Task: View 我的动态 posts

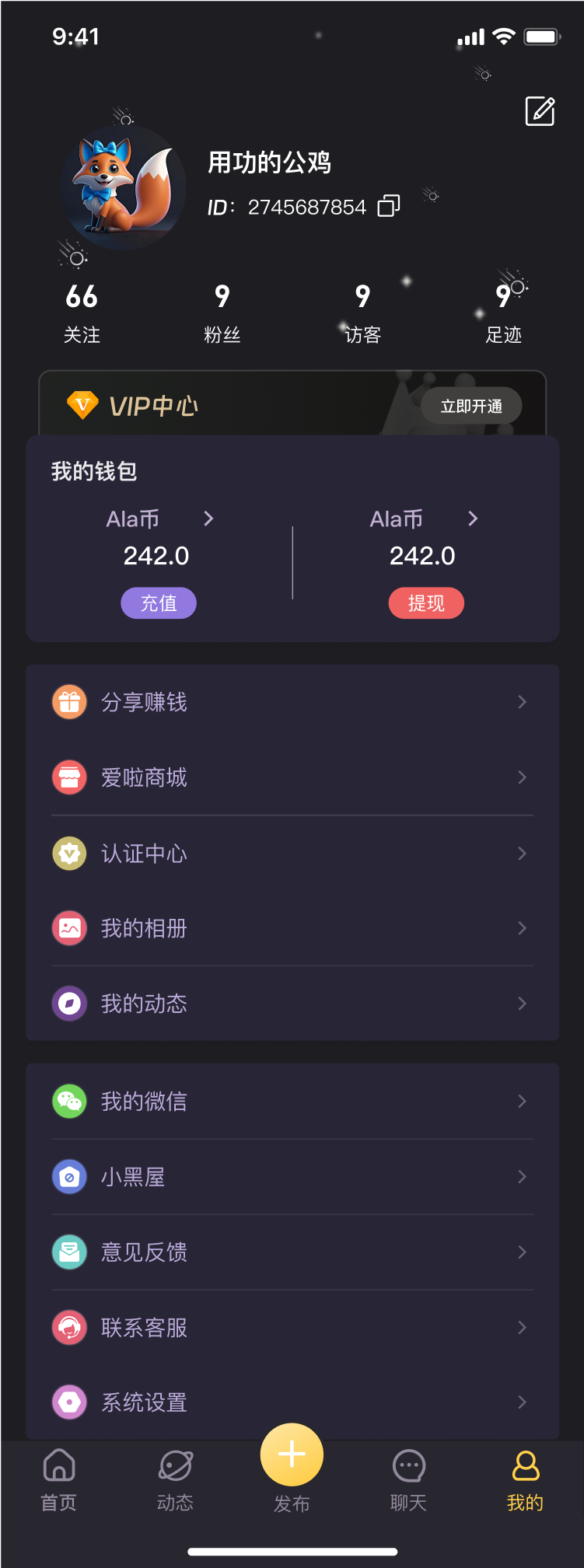Action: 292,1004
